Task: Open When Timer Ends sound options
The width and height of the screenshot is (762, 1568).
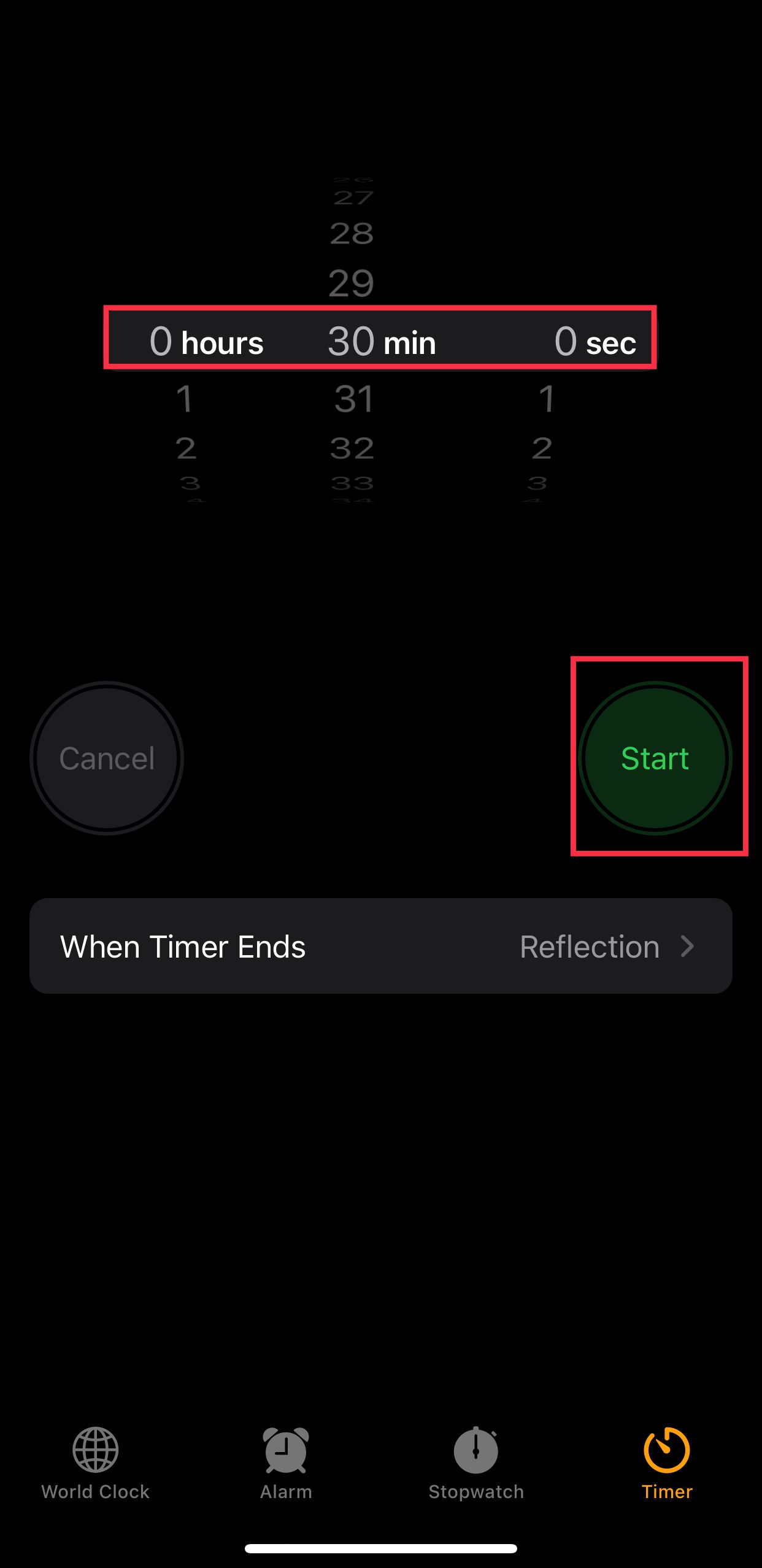Action: 380,946
